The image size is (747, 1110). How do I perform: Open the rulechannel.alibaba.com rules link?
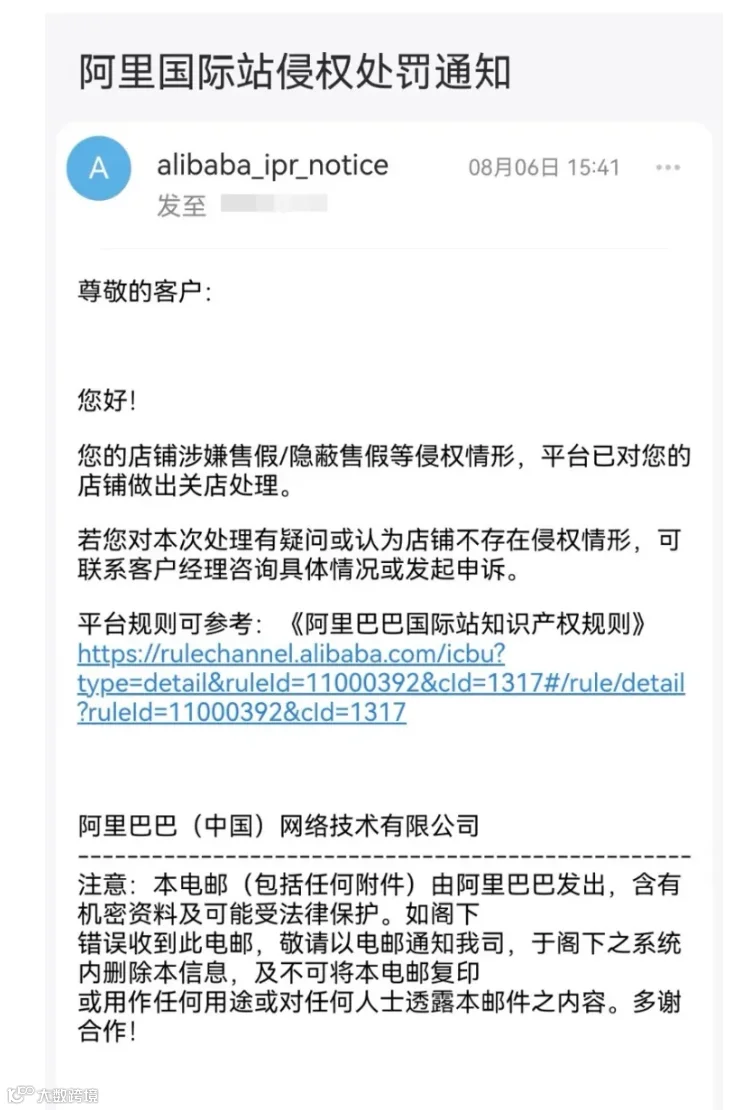pos(381,682)
